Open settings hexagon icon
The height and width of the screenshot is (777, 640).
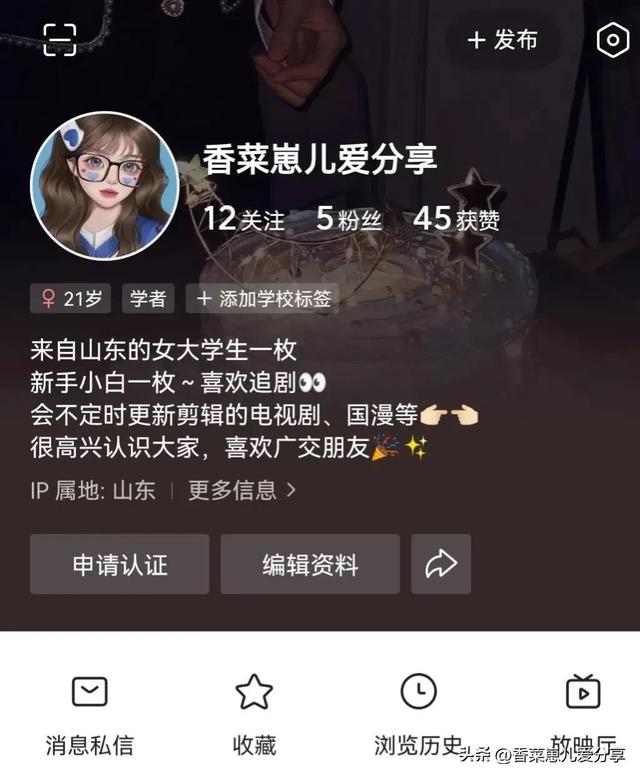pos(611,40)
